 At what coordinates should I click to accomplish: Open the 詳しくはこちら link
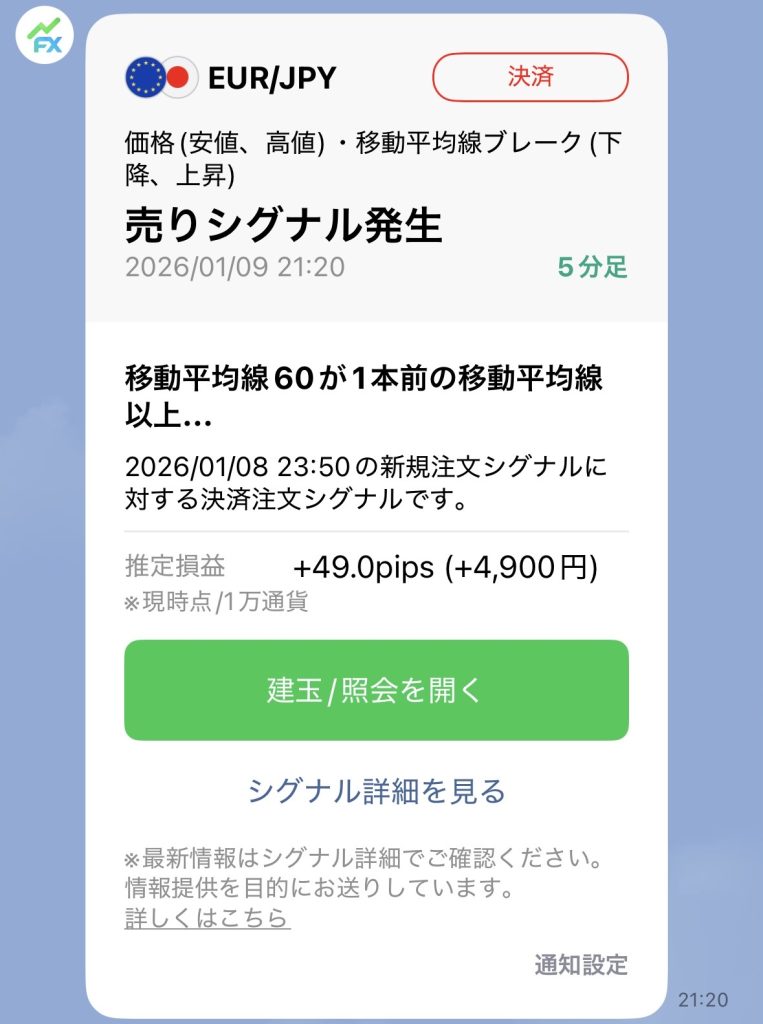207,917
